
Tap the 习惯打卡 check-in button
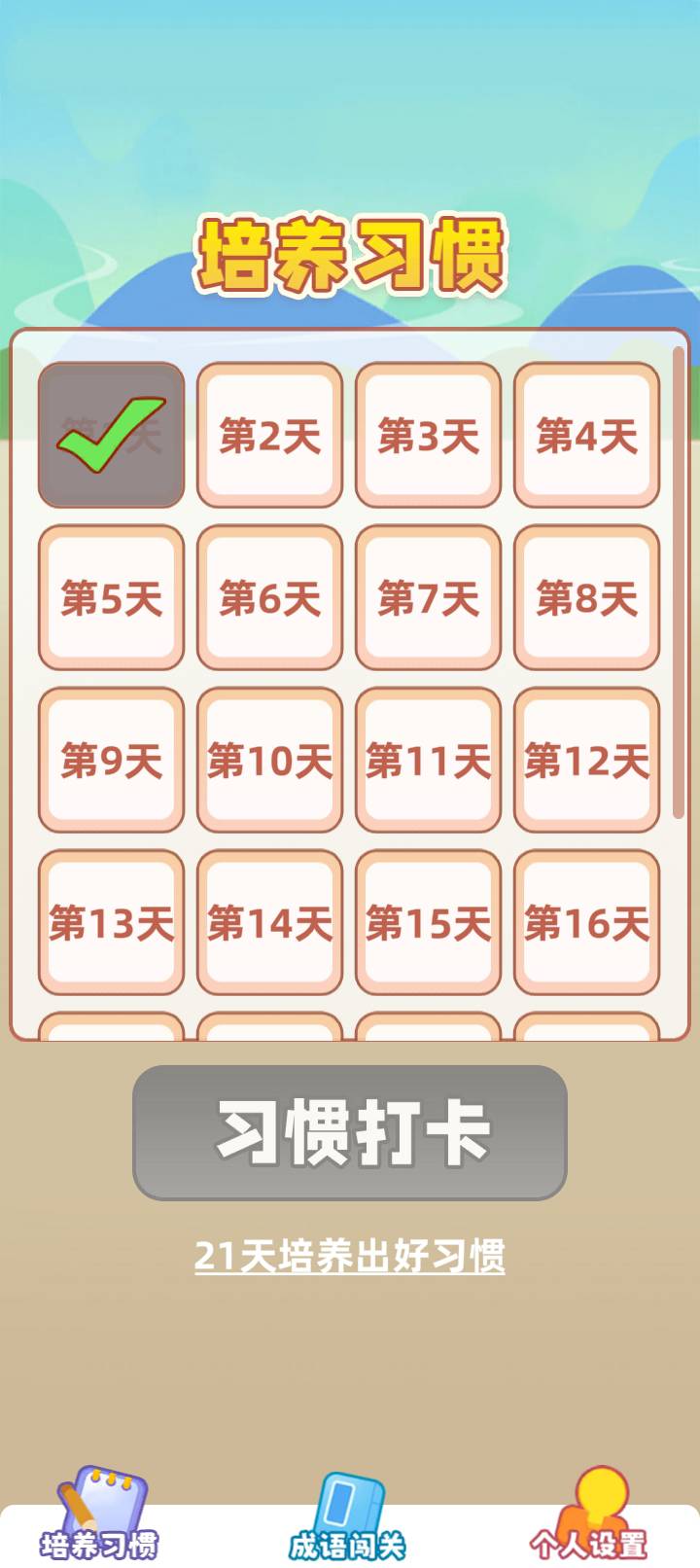(350, 1132)
